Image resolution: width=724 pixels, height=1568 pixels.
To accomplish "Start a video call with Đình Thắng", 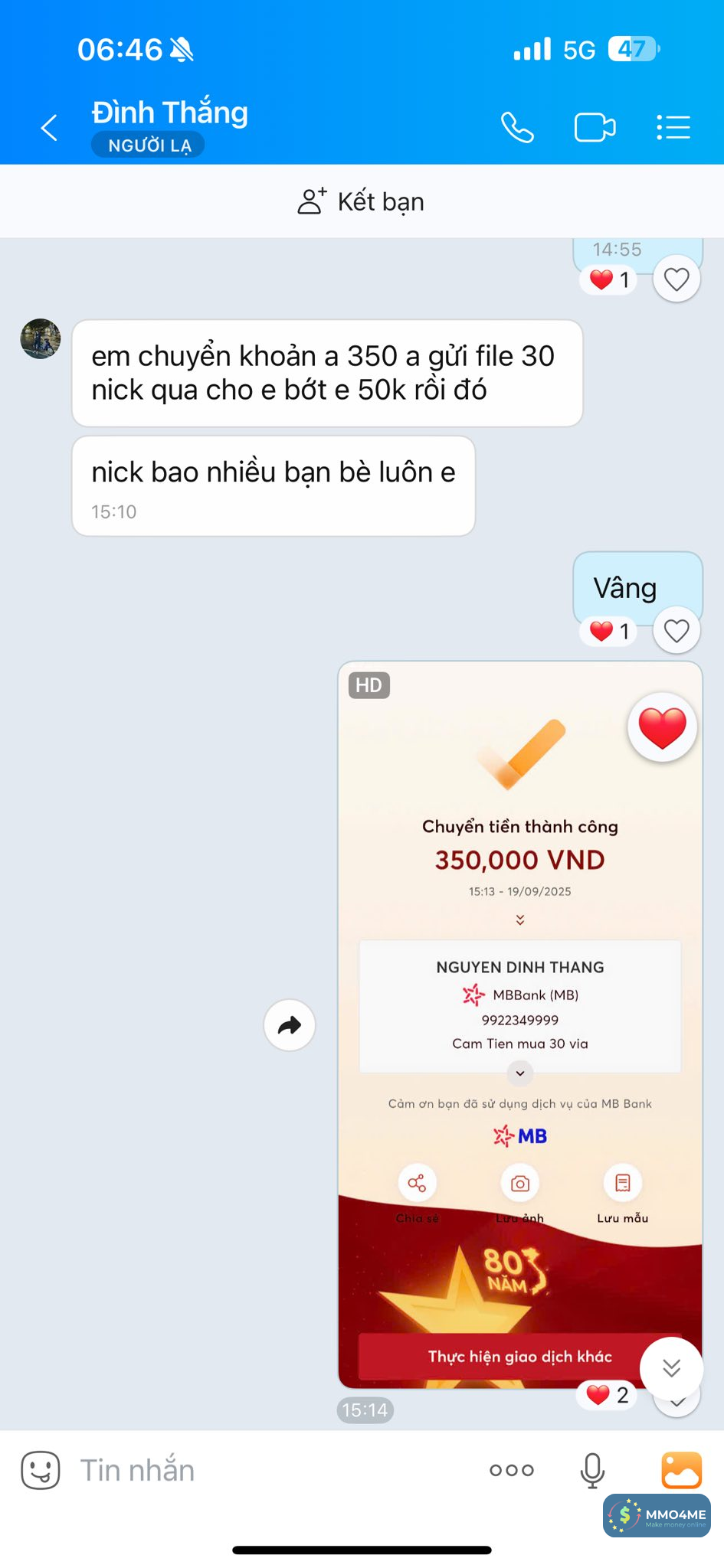I will click(x=595, y=128).
